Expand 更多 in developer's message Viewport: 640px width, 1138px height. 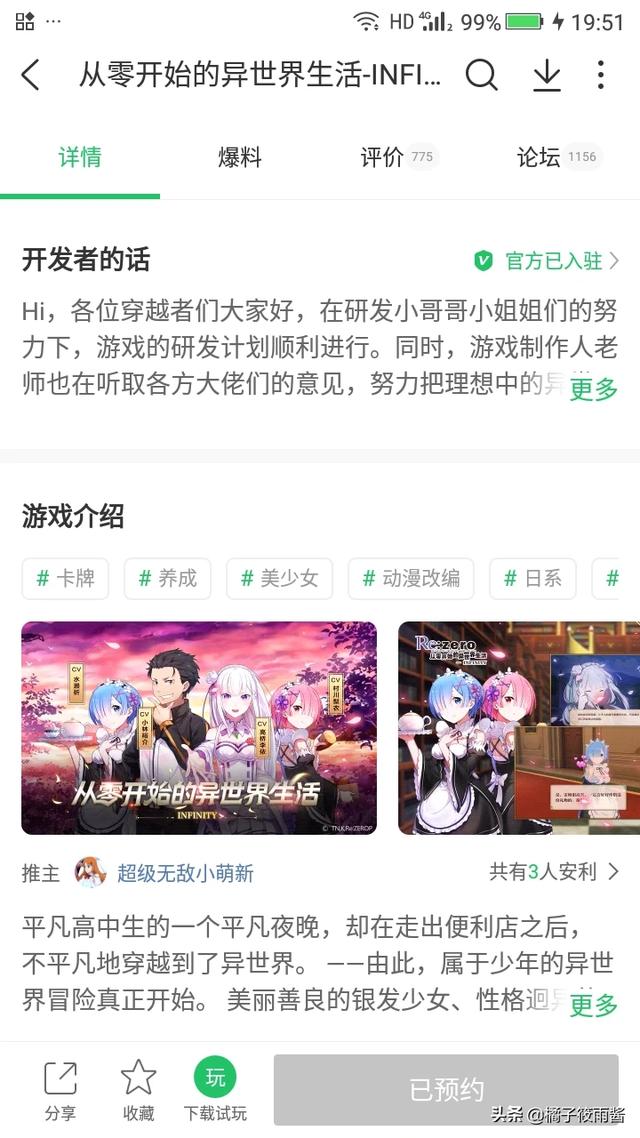click(594, 389)
